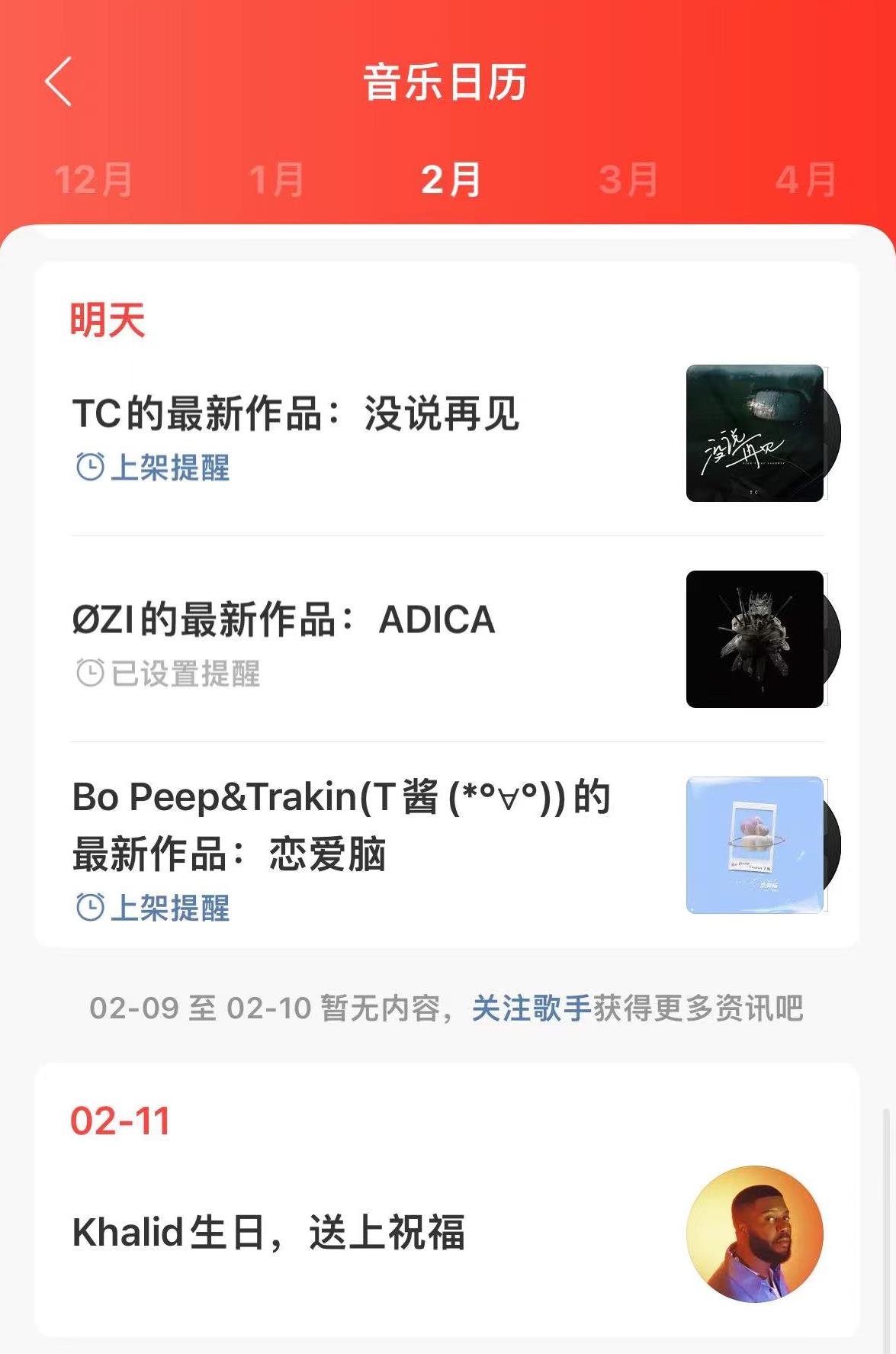This screenshot has height=1354, width=896.
Task: Cancel the 已设置提醒 reminder for ADICA
Action: [x=169, y=673]
